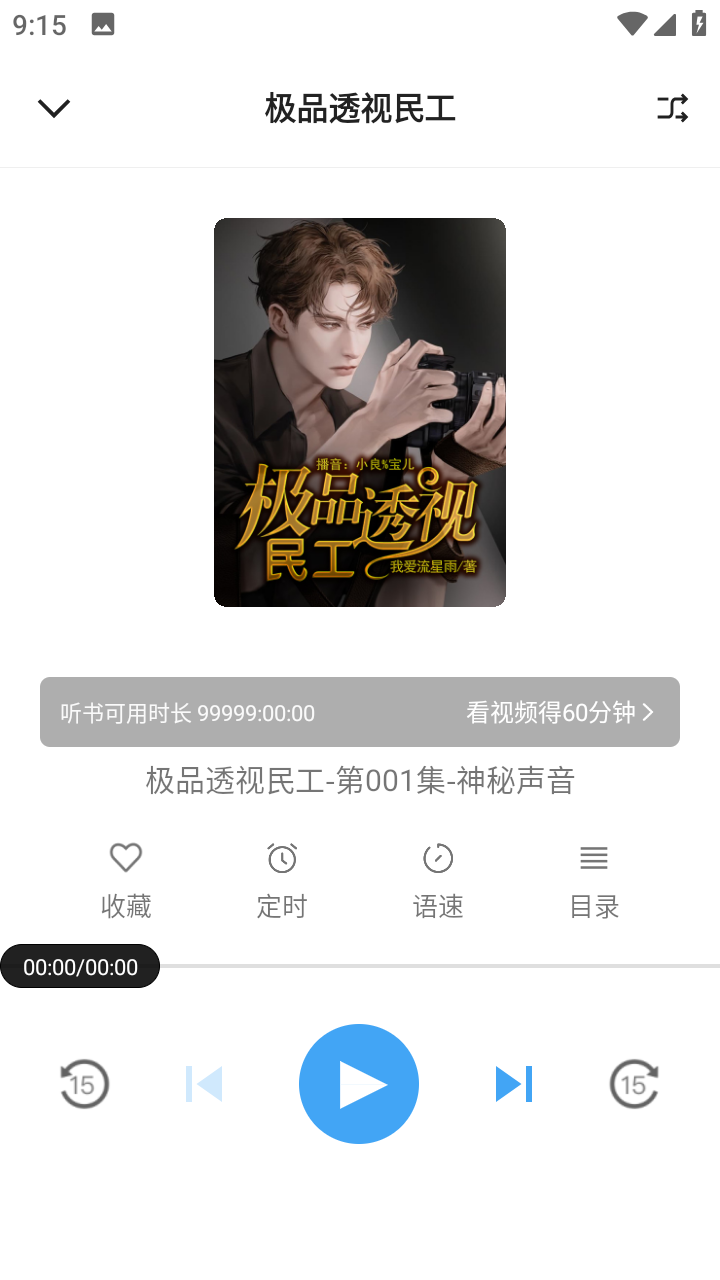The height and width of the screenshot is (1280, 720).
Task: Go back to the previous episode
Action: tap(204, 1083)
